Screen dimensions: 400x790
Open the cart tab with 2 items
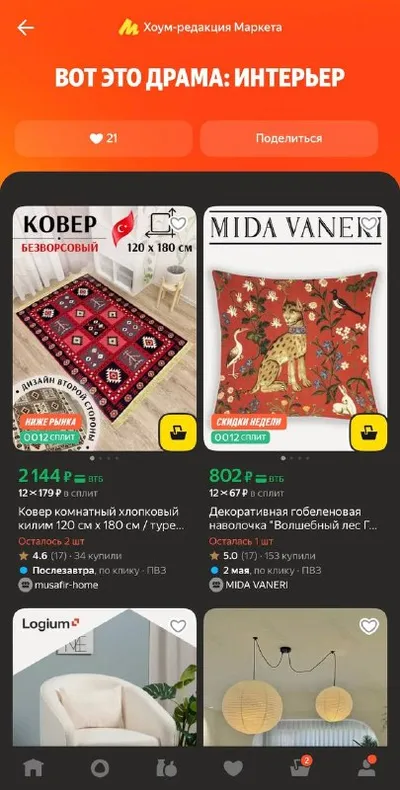300,768
